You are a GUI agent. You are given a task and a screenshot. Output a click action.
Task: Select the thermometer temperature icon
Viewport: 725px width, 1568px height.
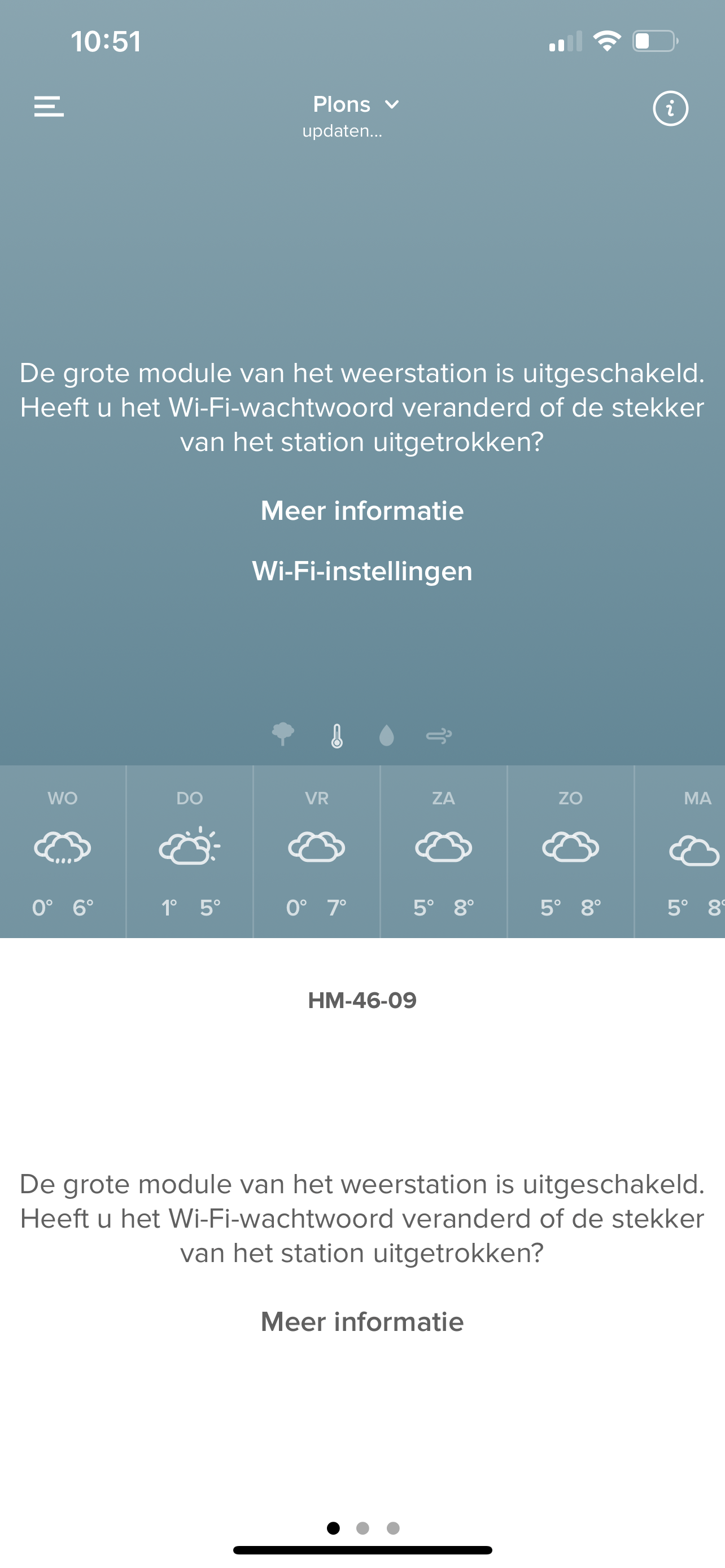337,736
